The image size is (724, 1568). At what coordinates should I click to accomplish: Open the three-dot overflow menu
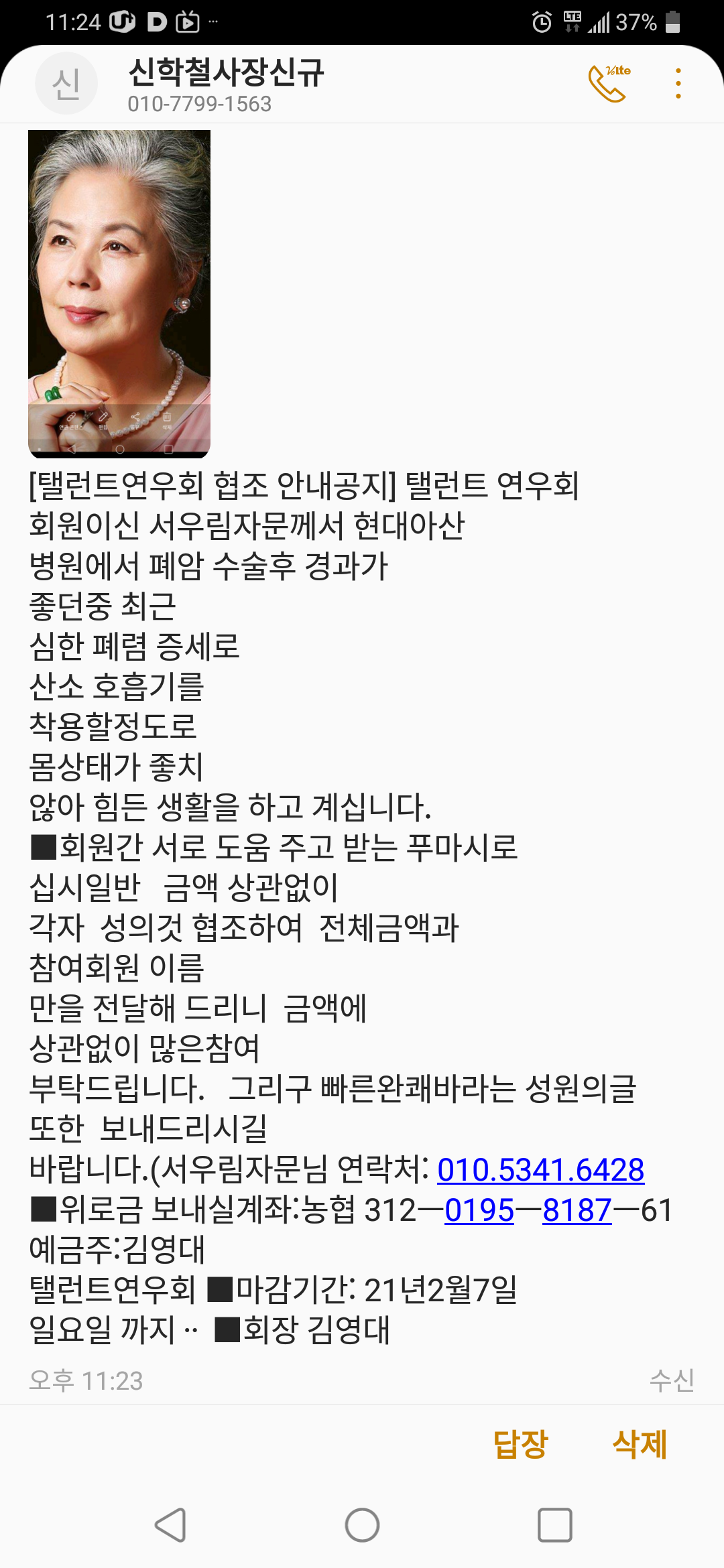678,83
